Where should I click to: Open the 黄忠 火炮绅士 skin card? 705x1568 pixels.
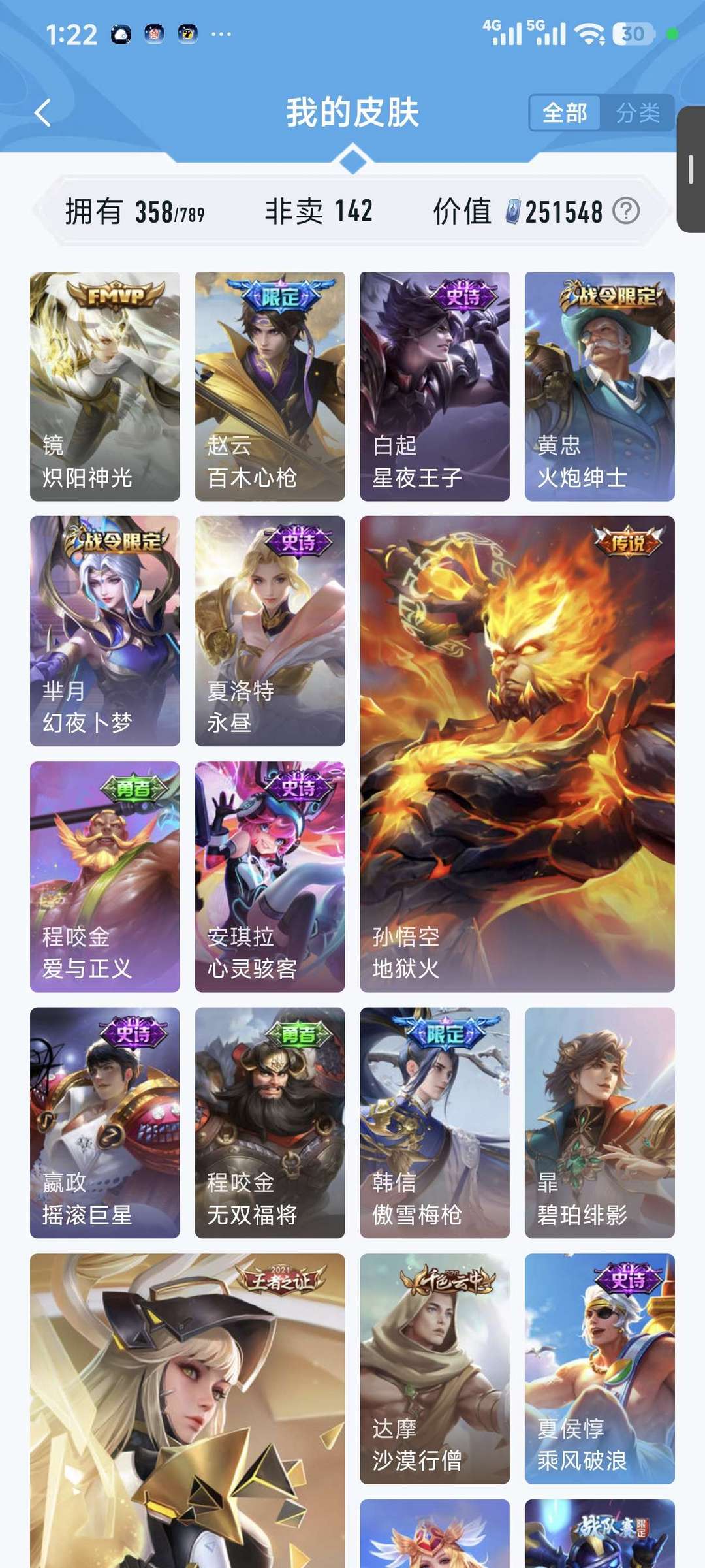coord(600,387)
